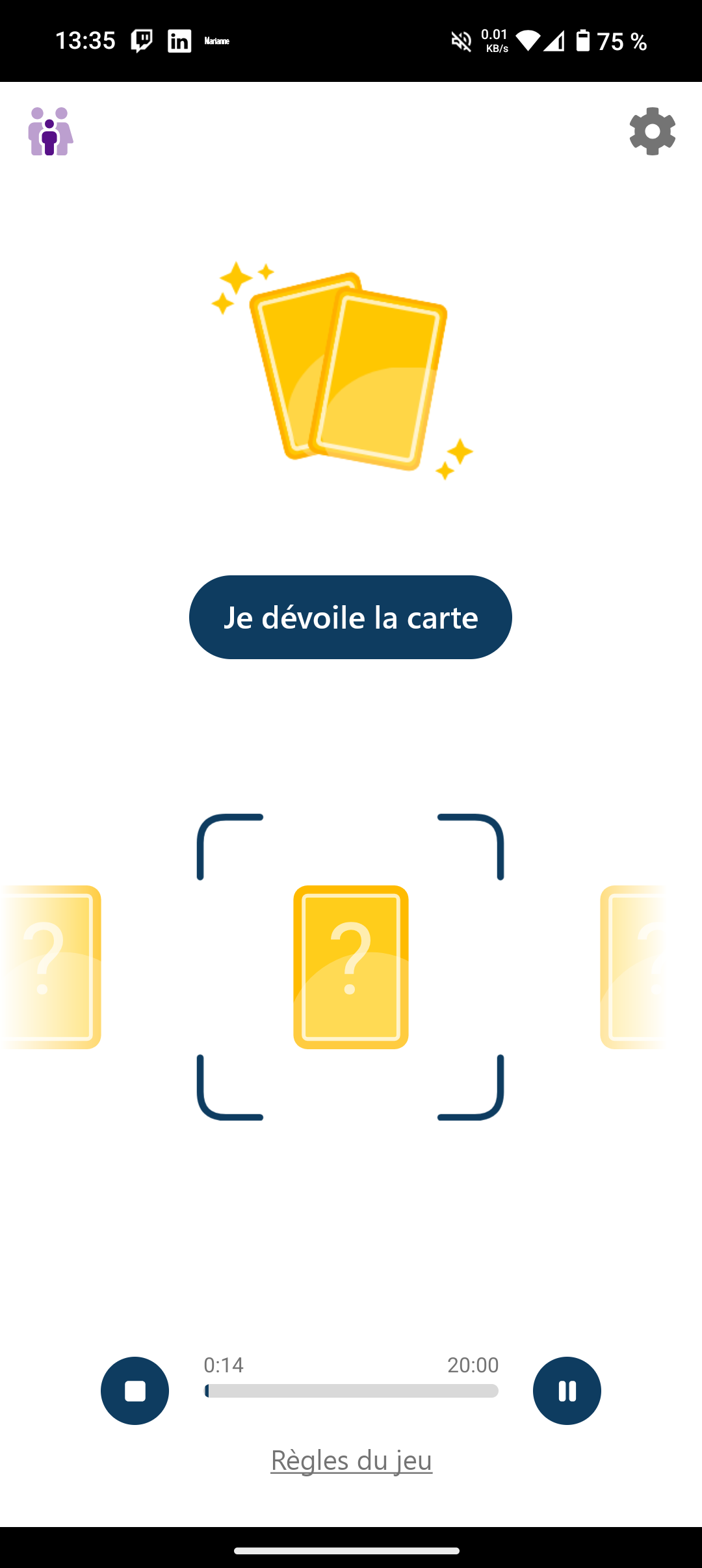The width and height of the screenshot is (702, 1568).
Task: Open the "Règles du jeu" link
Action: (x=351, y=1460)
